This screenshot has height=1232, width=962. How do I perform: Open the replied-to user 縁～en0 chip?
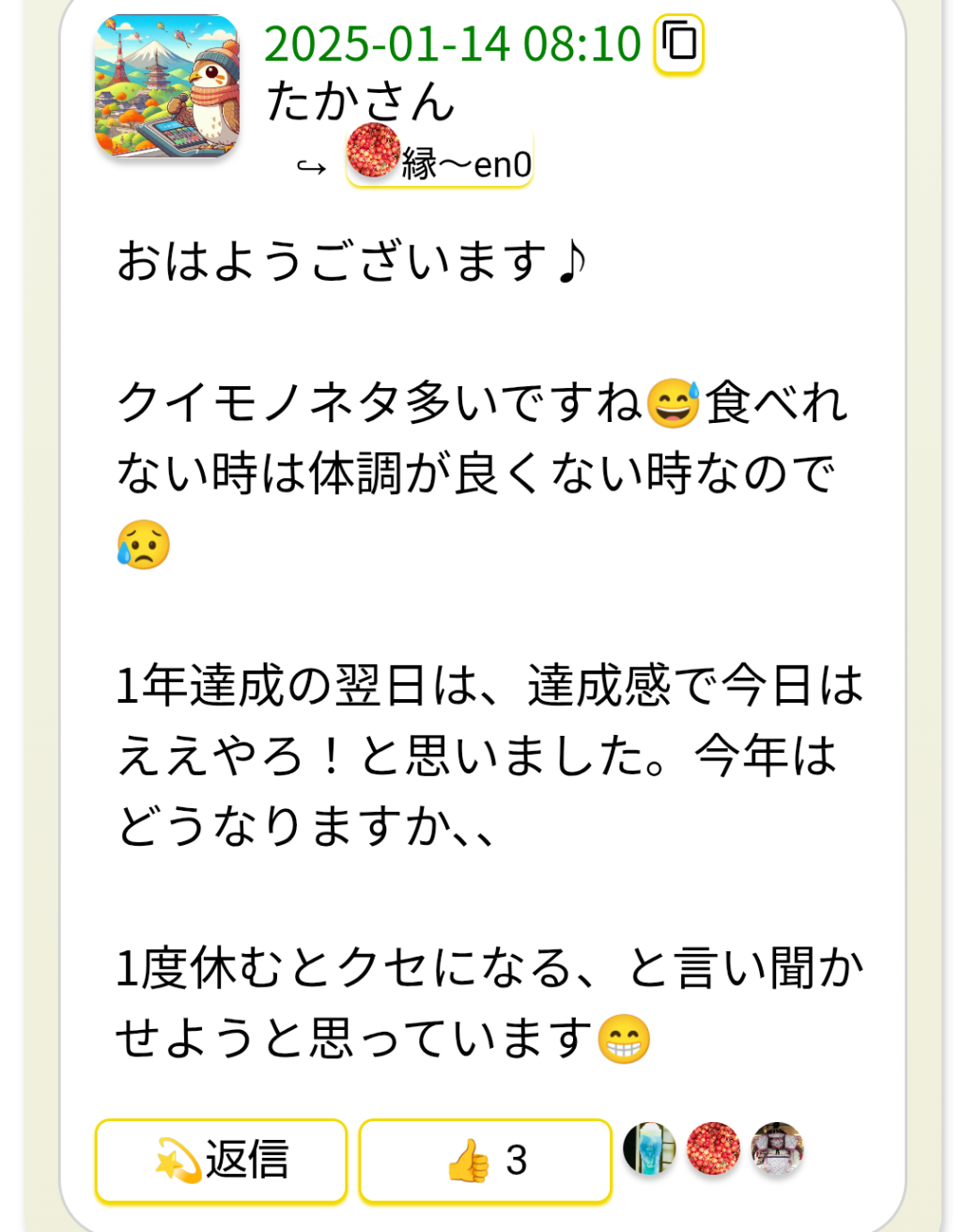[440, 158]
